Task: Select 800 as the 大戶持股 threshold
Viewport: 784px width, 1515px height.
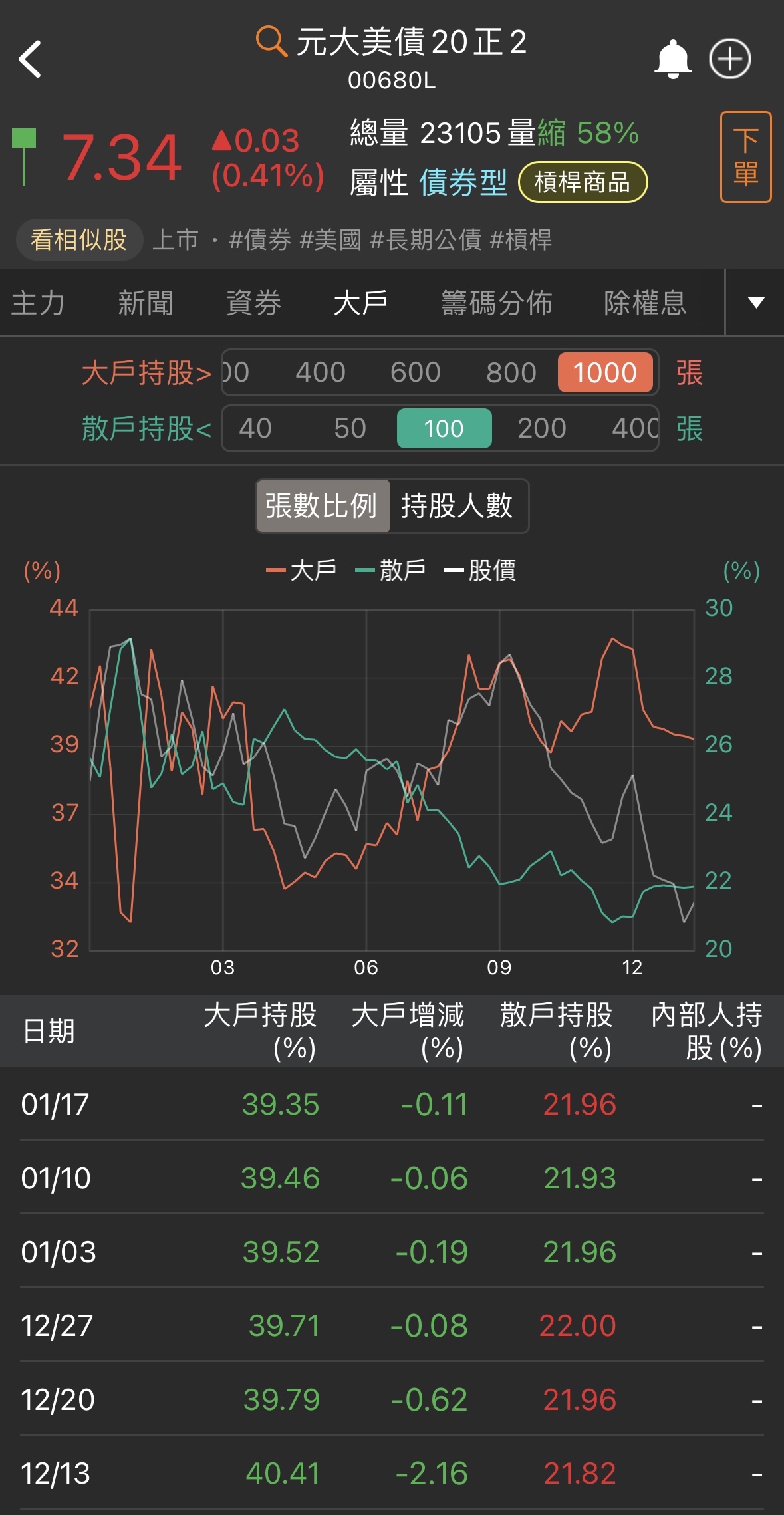Action: tap(511, 372)
